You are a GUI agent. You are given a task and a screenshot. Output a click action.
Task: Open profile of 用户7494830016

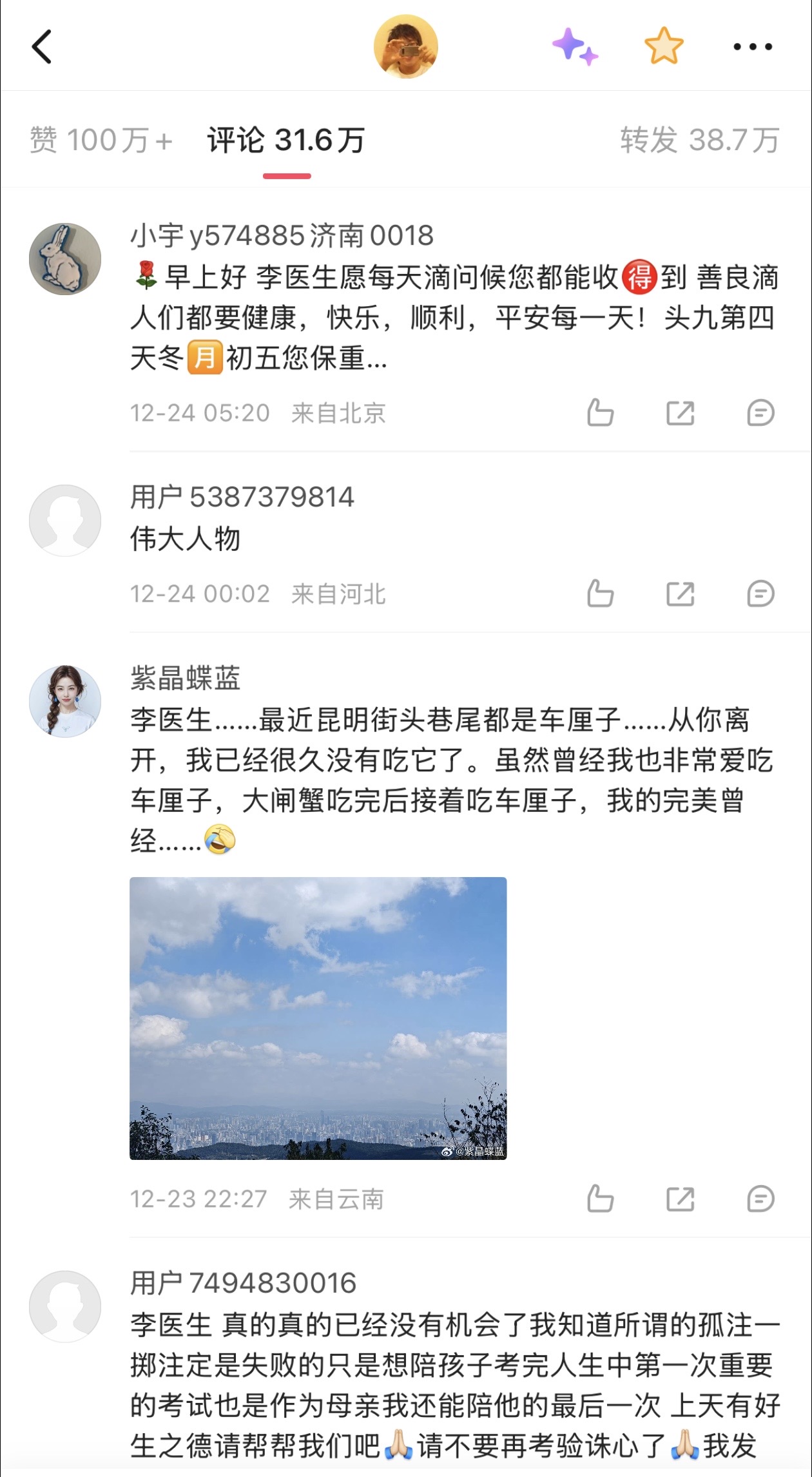[65, 1306]
